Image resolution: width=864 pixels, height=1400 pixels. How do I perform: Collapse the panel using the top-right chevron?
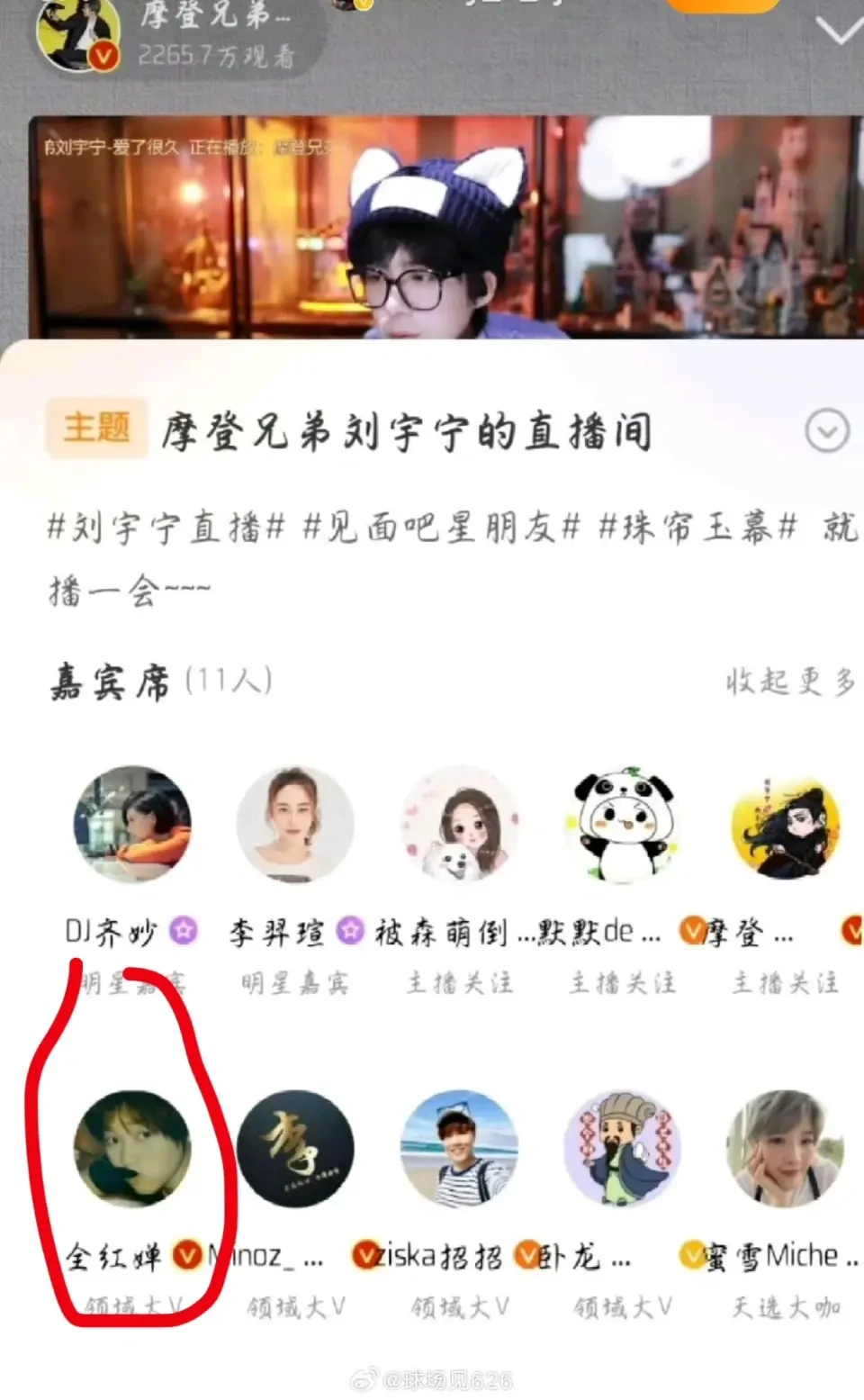[x=838, y=32]
